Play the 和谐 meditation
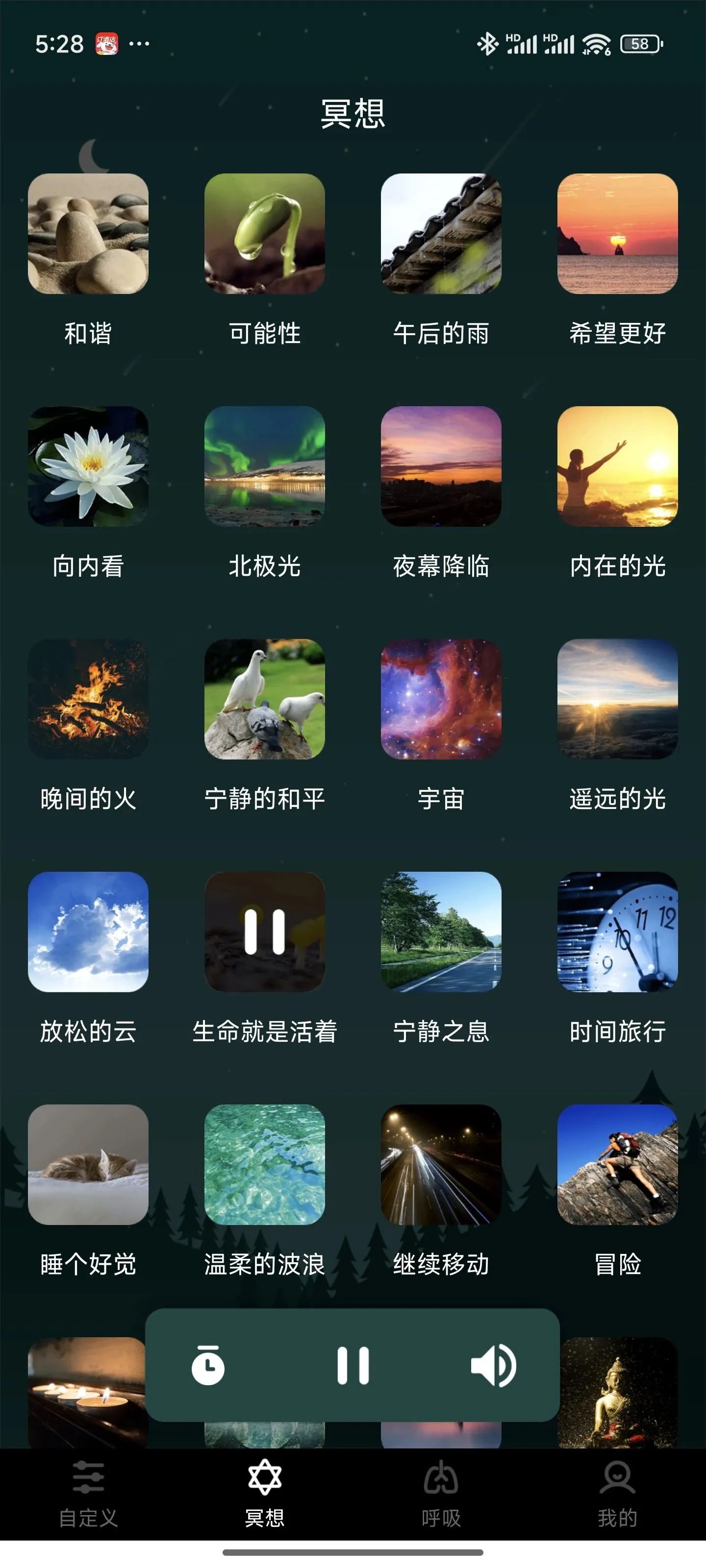706x1568 pixels. coord(88,234)
